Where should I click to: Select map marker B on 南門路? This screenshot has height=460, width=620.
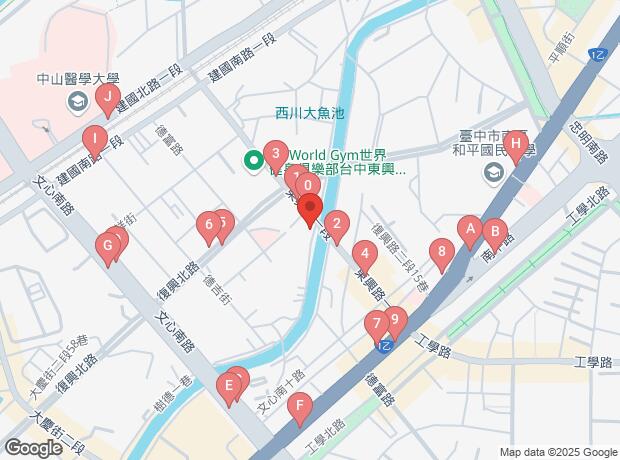493,231
